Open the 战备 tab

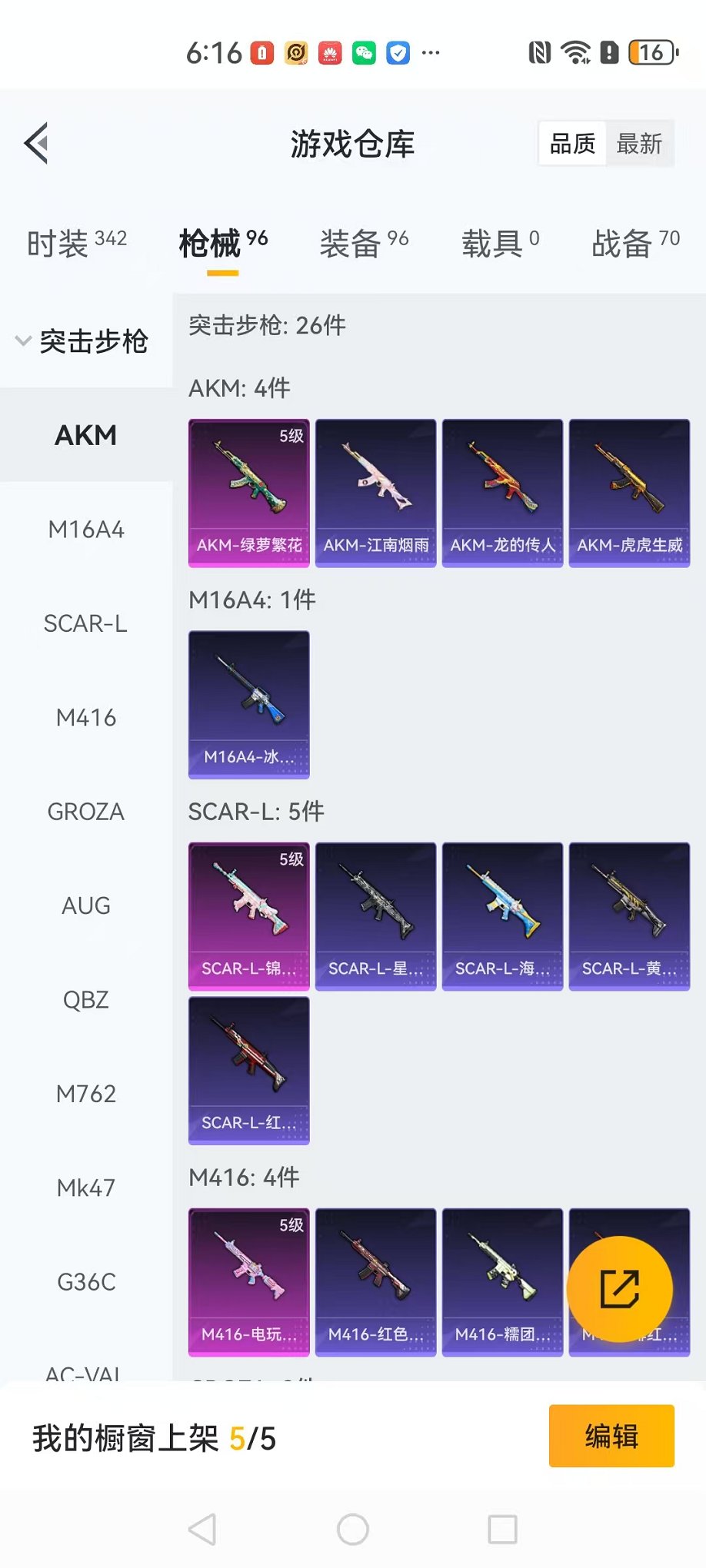pos(635,244)
